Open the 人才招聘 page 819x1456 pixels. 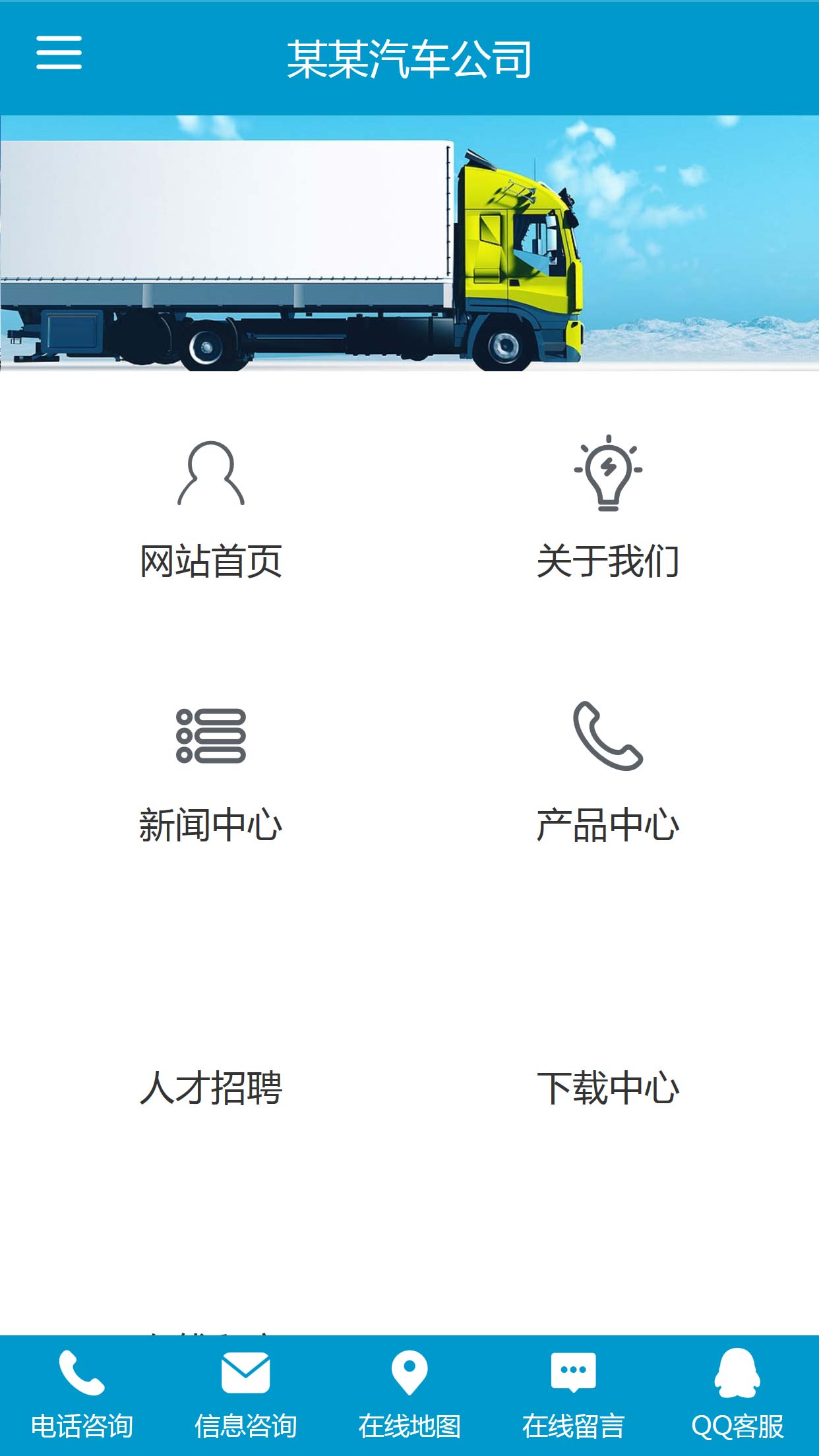211,1087
